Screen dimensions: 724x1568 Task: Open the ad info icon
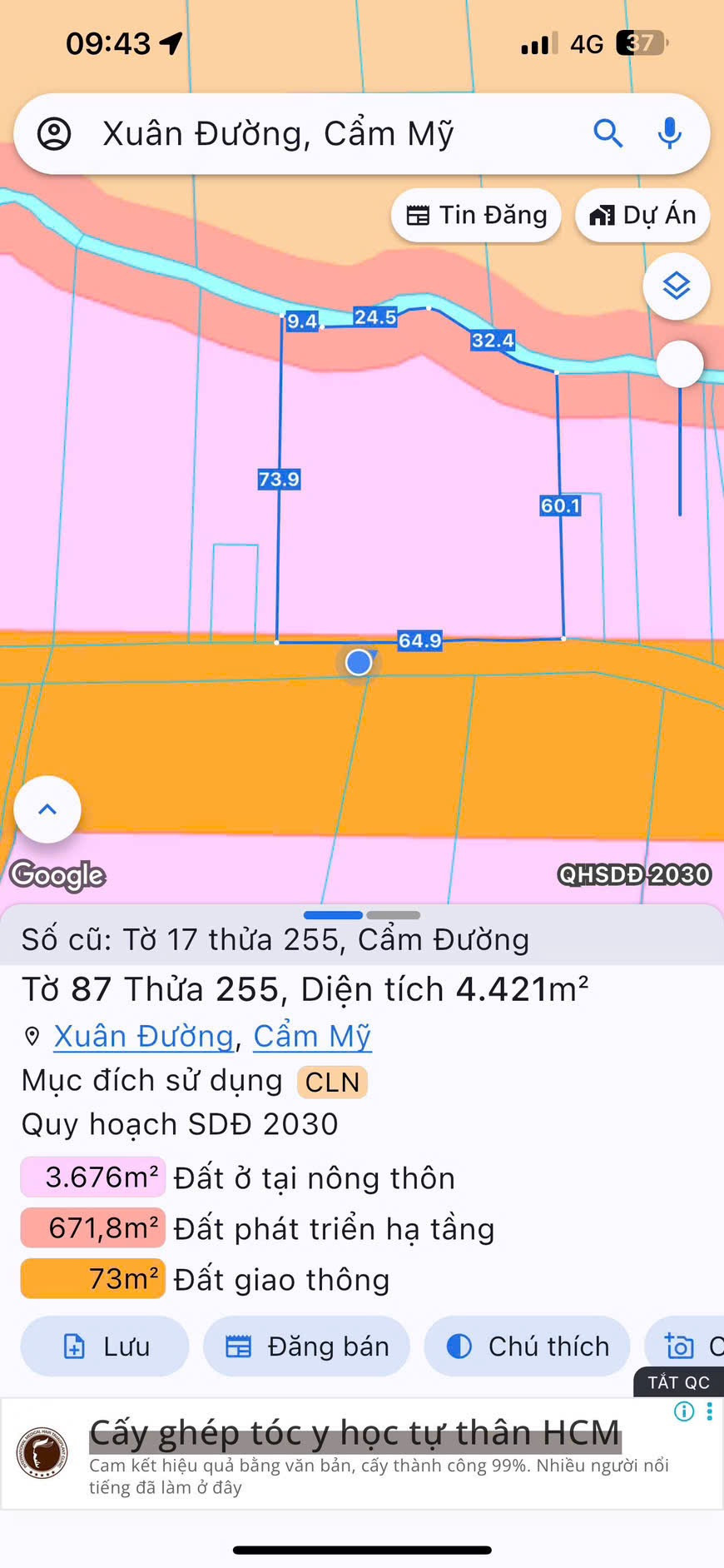coord(684,1411)
